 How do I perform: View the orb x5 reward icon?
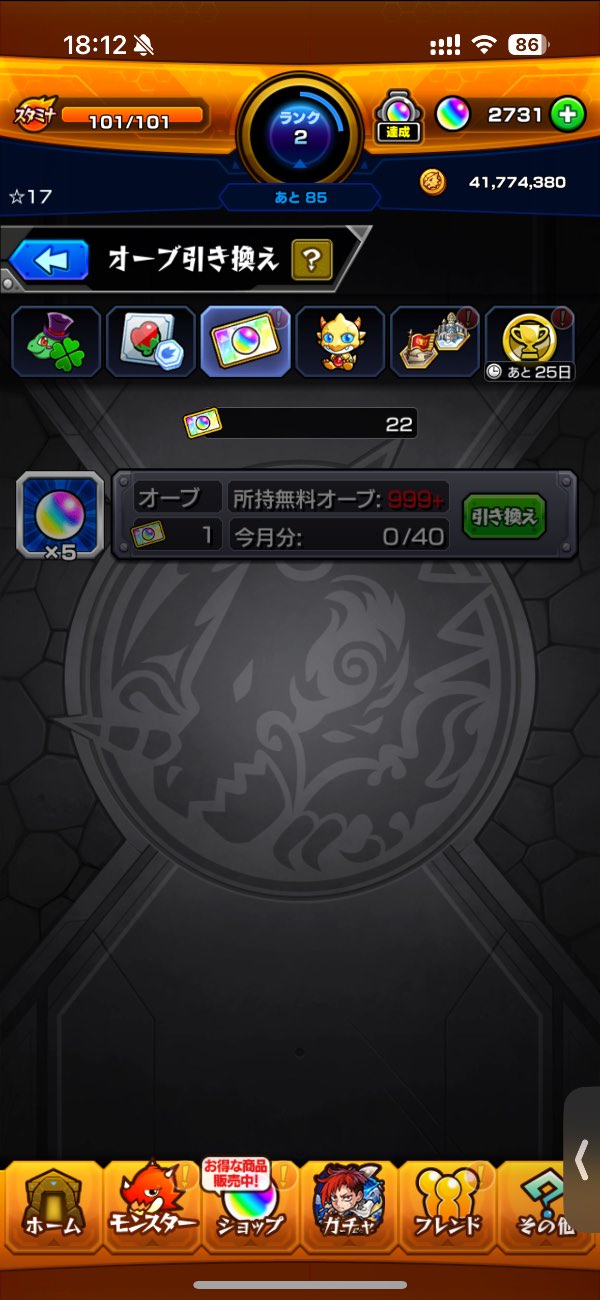click(x=60, y=516)
